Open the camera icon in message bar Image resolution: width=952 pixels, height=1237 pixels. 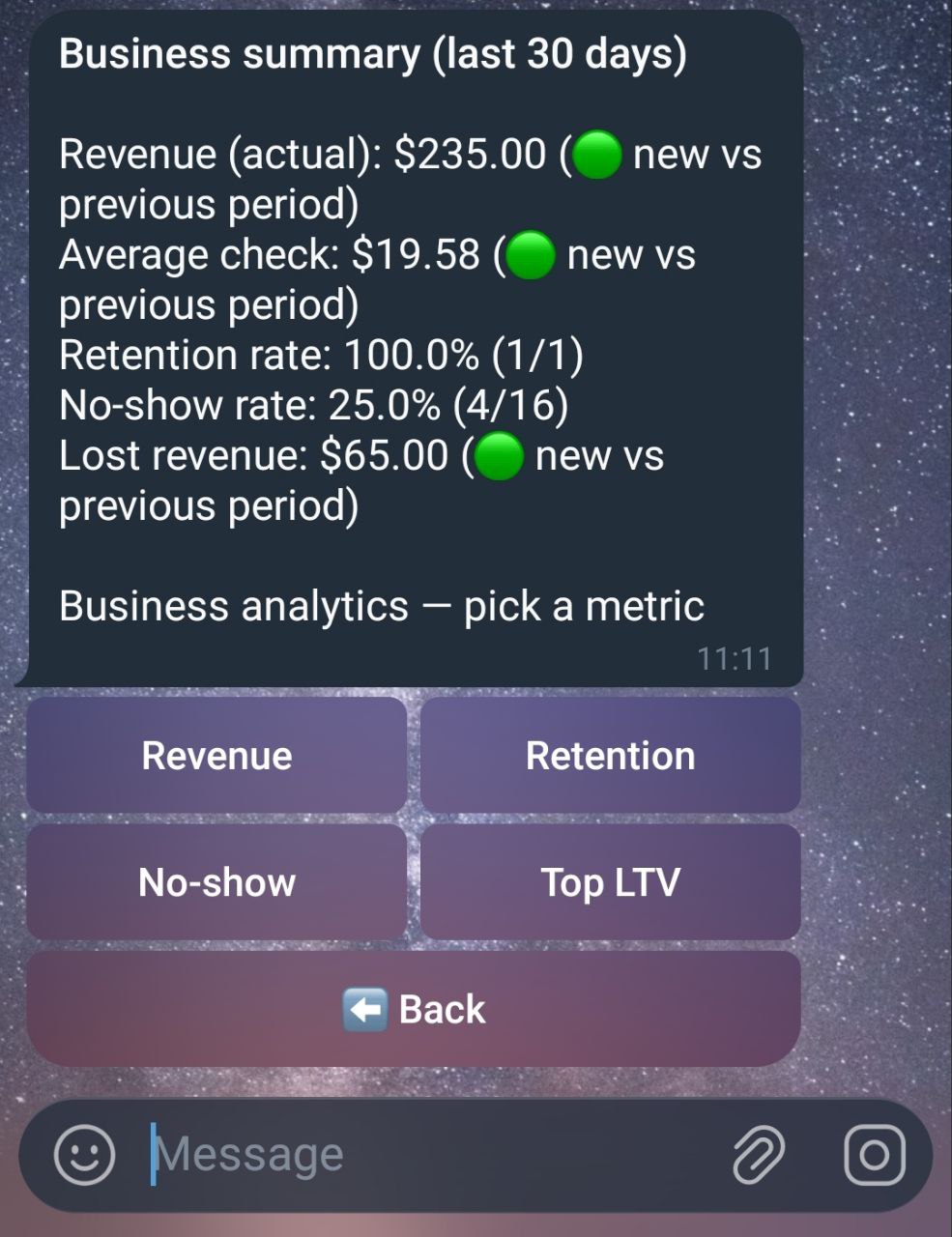[x=875, y=1154]
